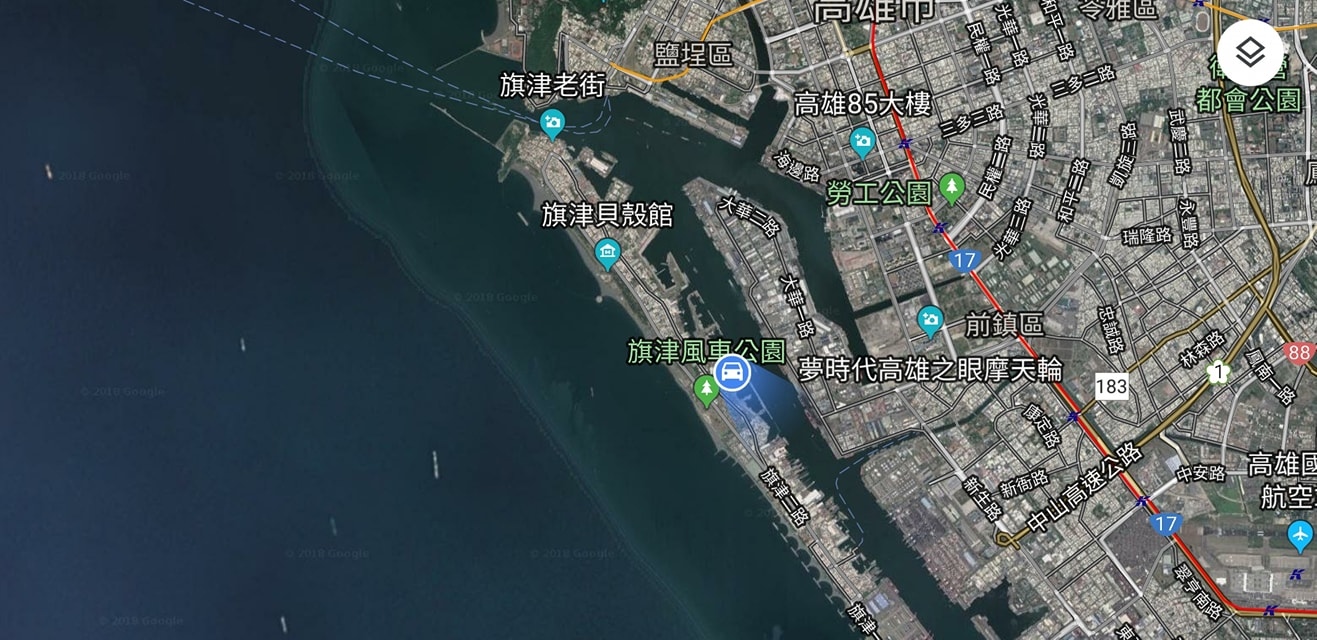Select the 高雄85大樓 landmark marker

point(863,142)
